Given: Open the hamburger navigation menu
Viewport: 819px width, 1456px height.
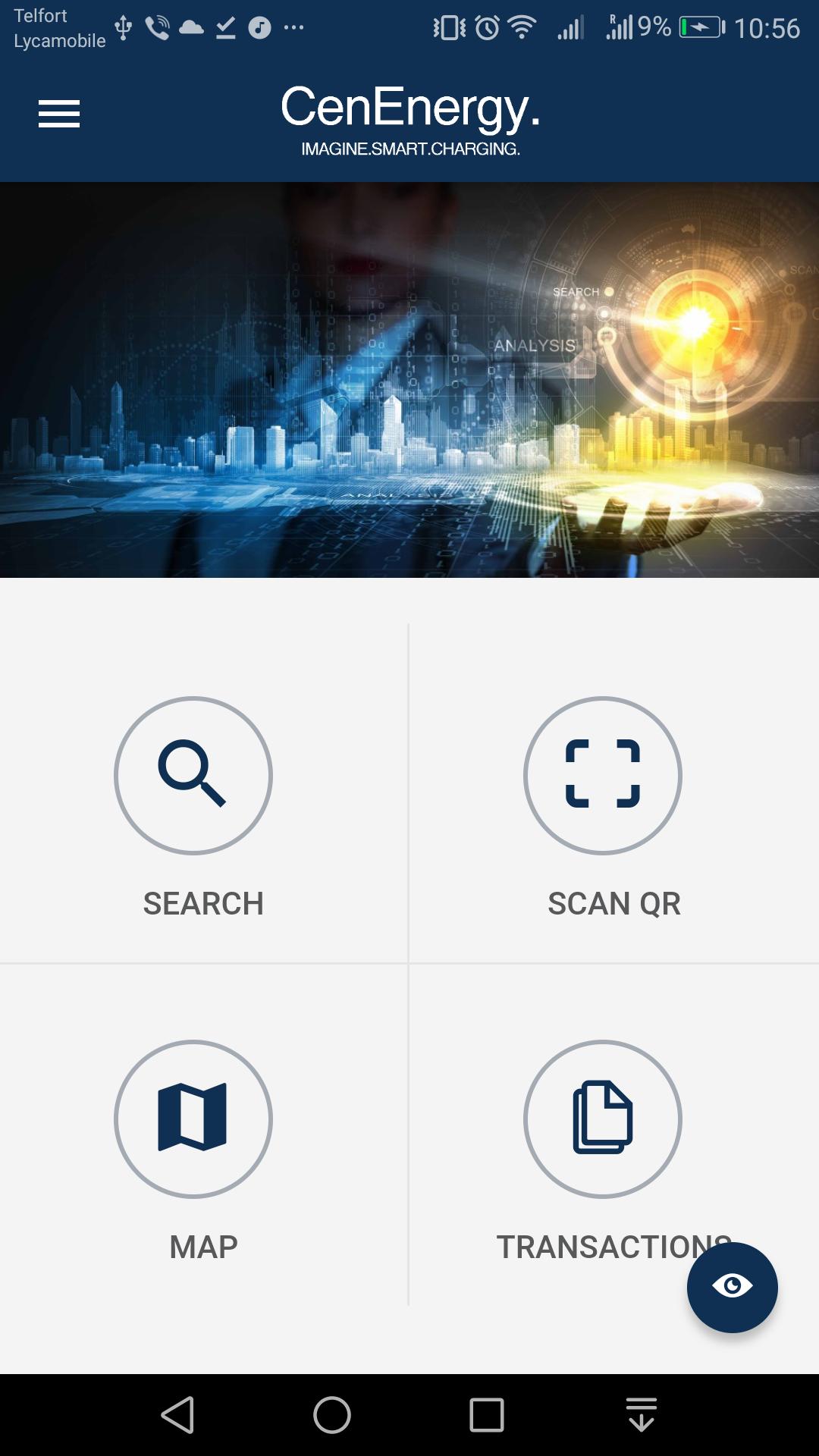Looking at the screenshot, I should [x=59, y=112].
